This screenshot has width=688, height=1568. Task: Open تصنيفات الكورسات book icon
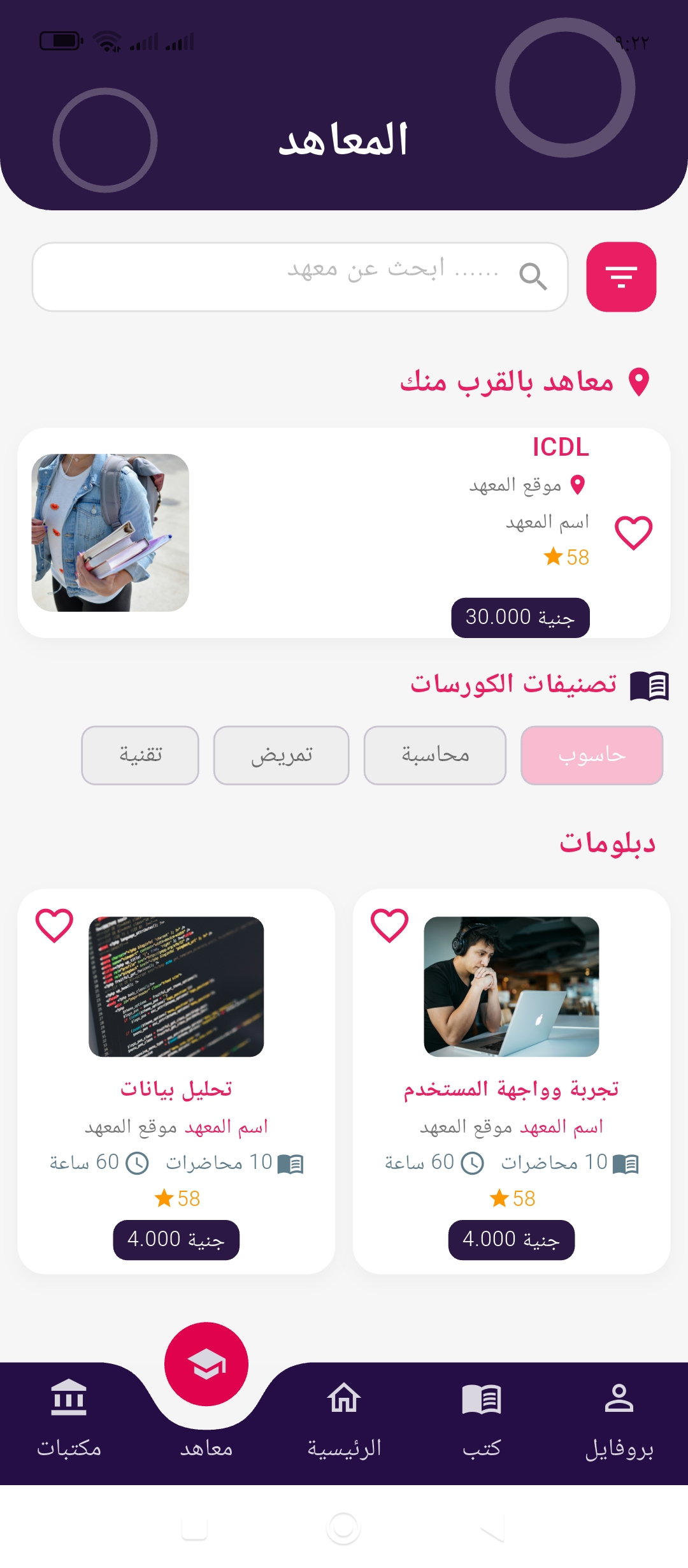[x=648, y=687]
